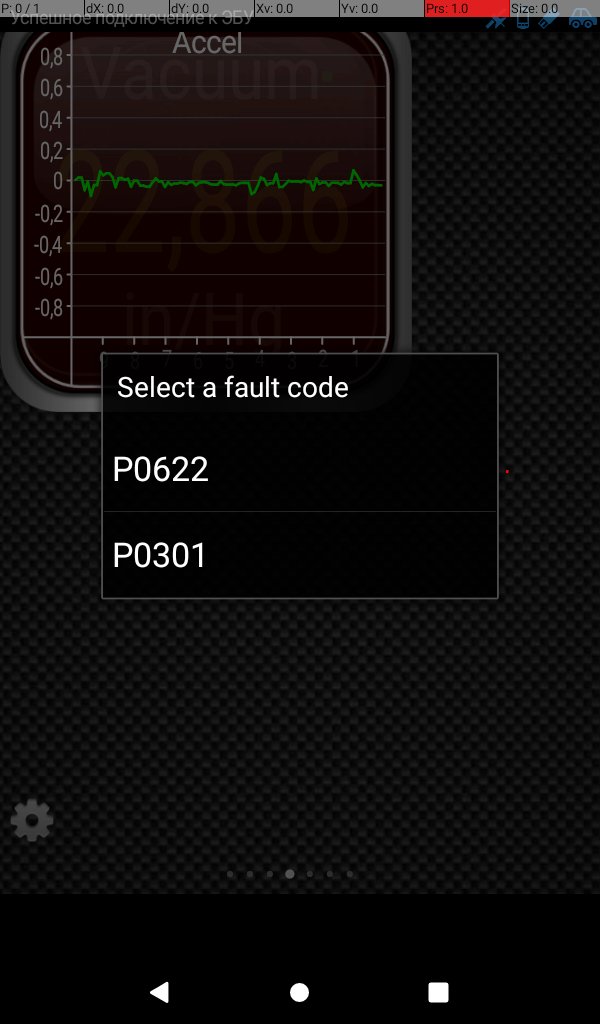Tap the Android back button
Screen dimensions: 600x1024
click(x=159, y=991)
